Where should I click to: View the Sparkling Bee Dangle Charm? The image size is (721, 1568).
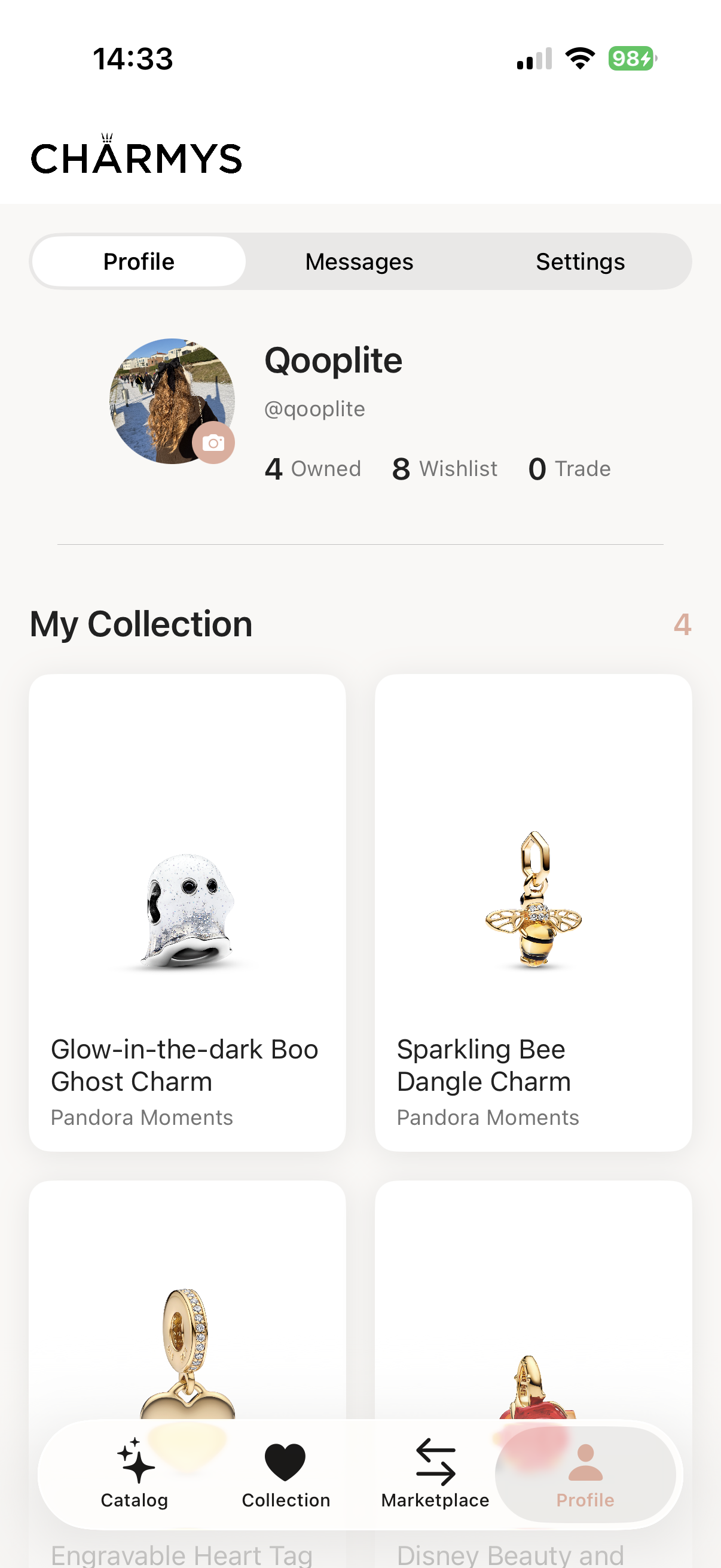tap(533, 912)
